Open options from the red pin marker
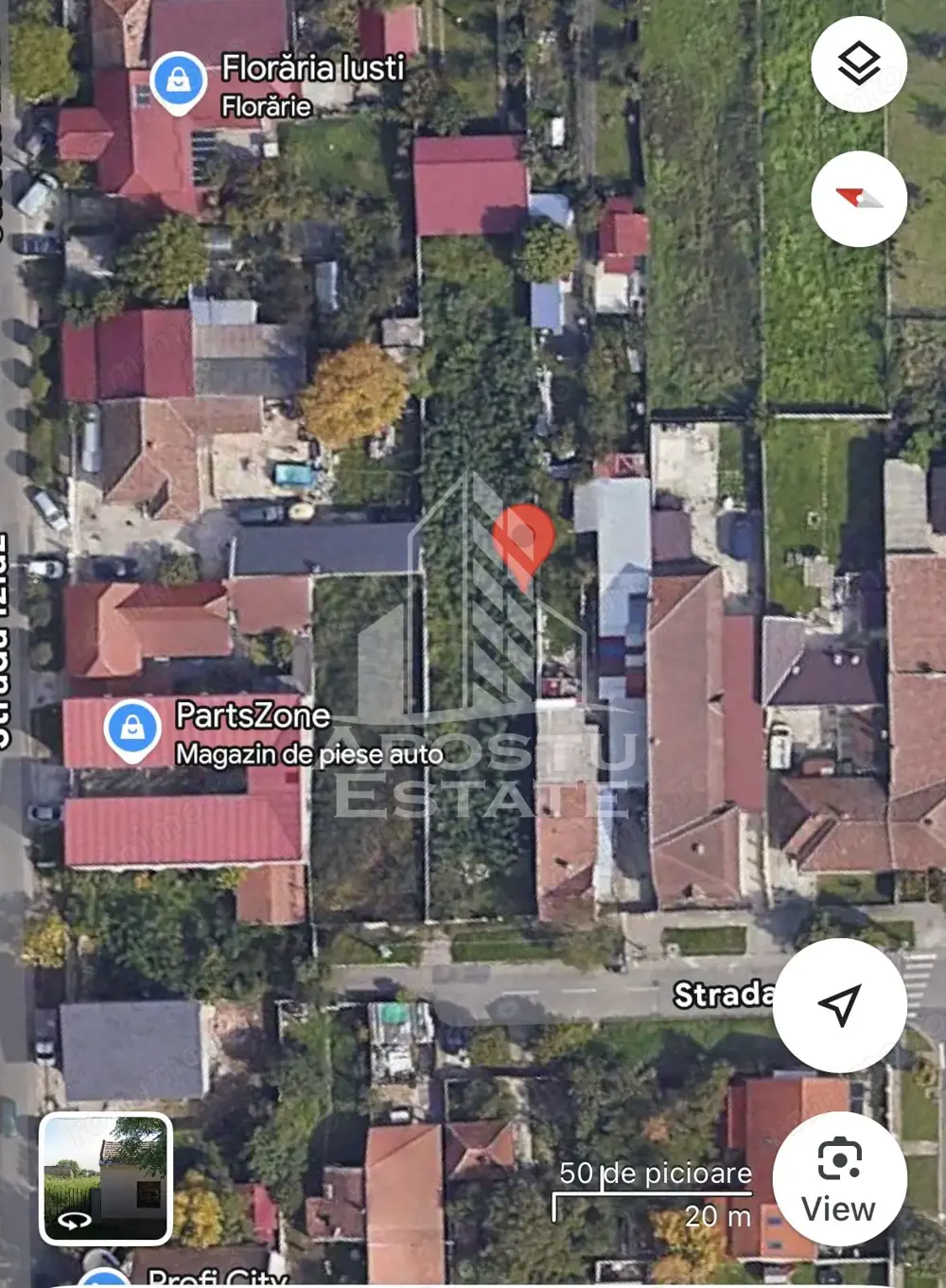 [x=524, y=539]
